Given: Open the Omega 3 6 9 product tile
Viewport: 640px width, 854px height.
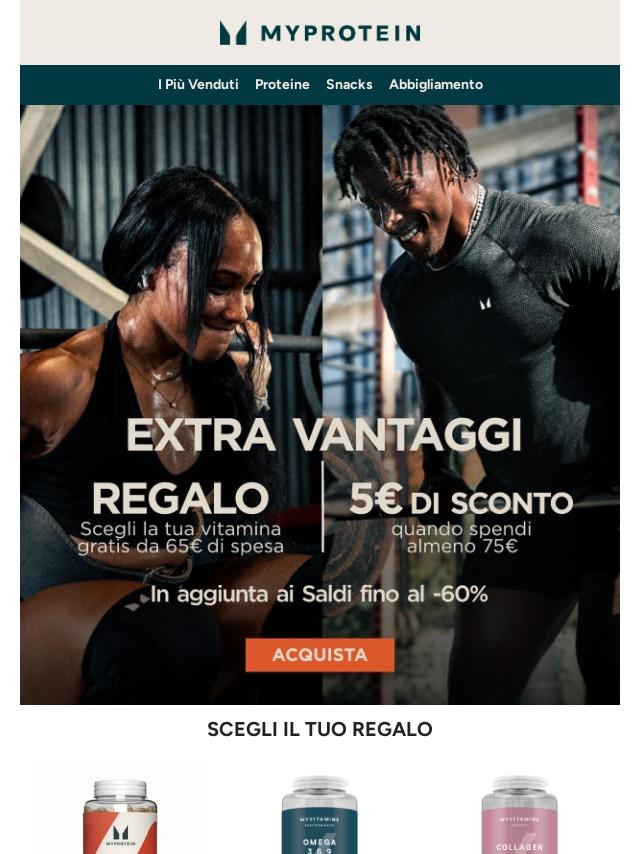Looking at the screenshot, I should click(x=320, y=812).
